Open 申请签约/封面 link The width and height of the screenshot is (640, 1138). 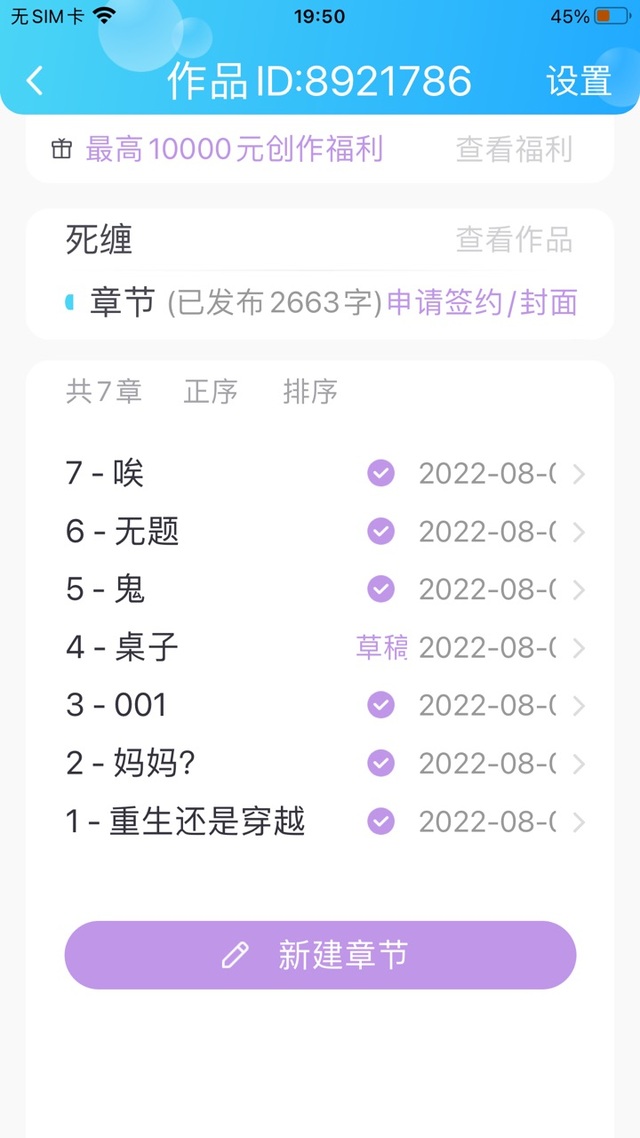[x=482, y=303]
